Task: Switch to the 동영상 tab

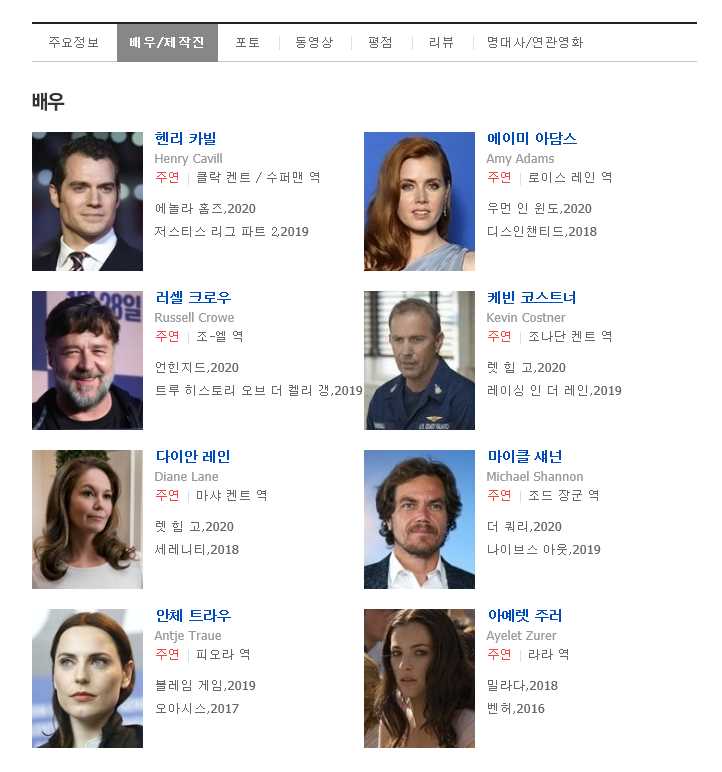Action: click(x=314, y=42)
